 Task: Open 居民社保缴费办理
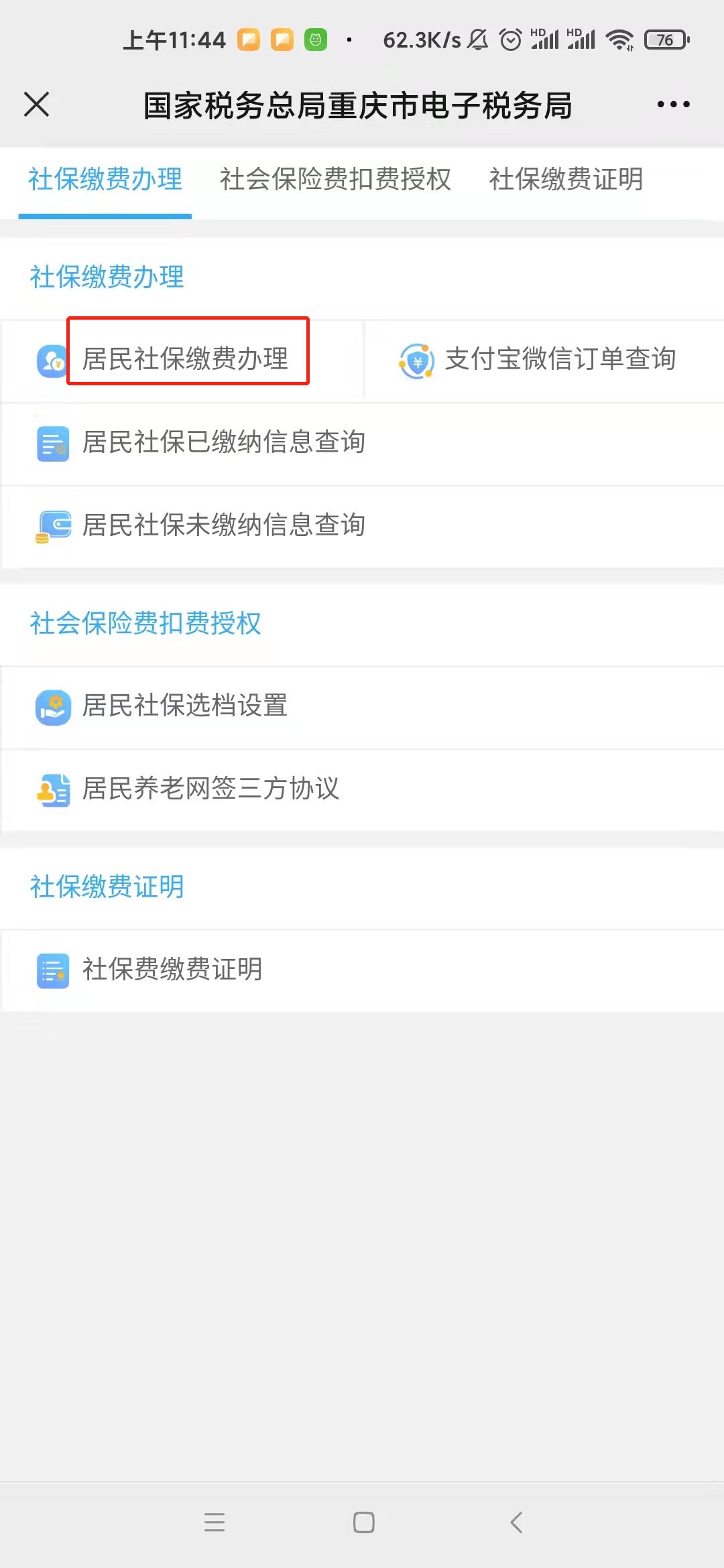click(x=185, y=359)
